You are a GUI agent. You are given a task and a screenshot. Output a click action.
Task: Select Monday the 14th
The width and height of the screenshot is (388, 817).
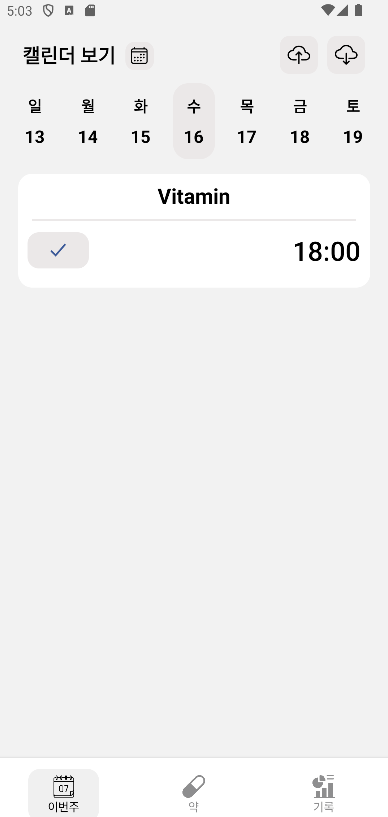(x=88, y=121)
